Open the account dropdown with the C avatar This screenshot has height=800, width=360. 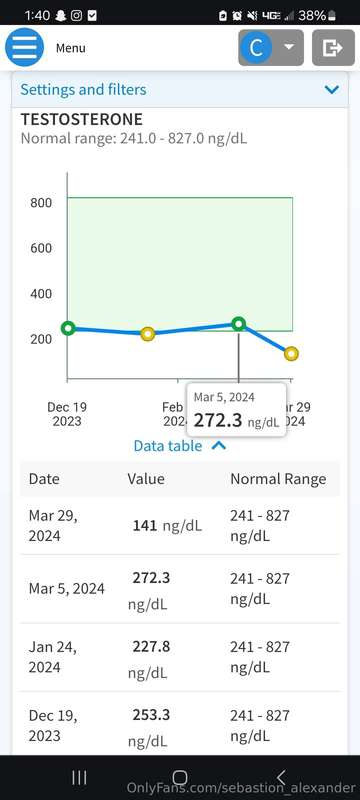[x=271, y=48]
